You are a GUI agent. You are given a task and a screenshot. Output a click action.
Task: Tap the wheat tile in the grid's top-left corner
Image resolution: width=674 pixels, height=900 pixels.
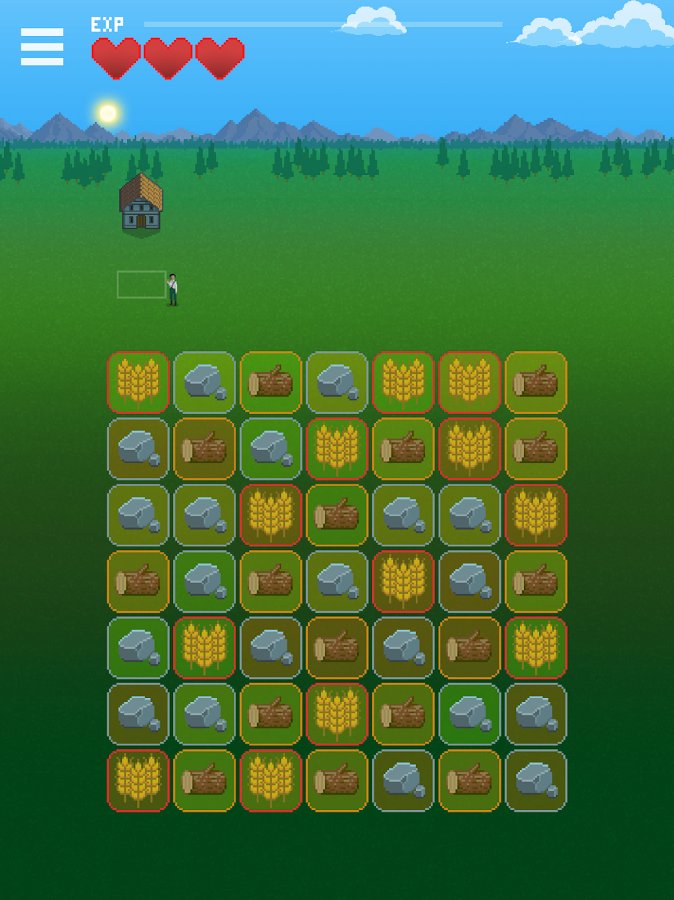[138, 382]
